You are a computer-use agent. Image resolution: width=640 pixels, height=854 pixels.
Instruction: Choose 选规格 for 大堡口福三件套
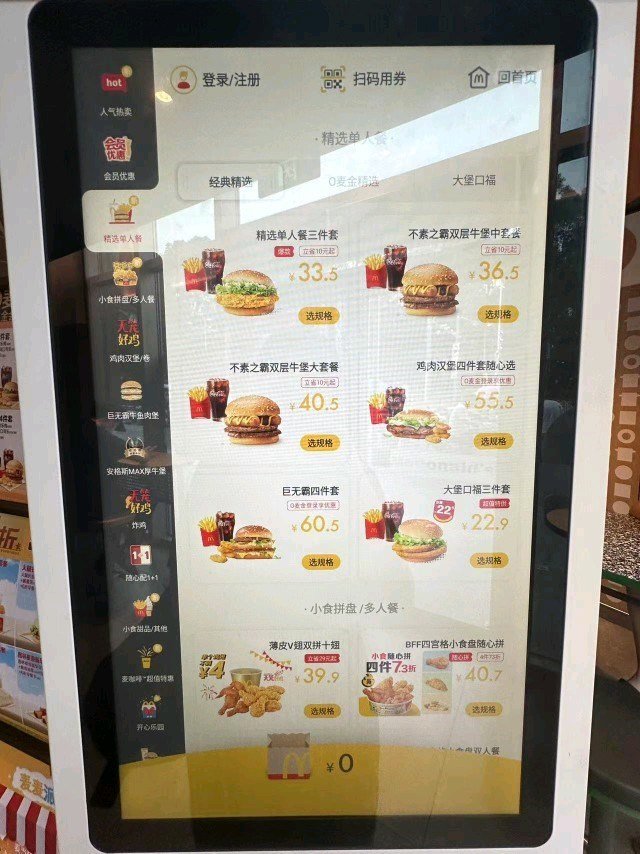pos(489,560)
